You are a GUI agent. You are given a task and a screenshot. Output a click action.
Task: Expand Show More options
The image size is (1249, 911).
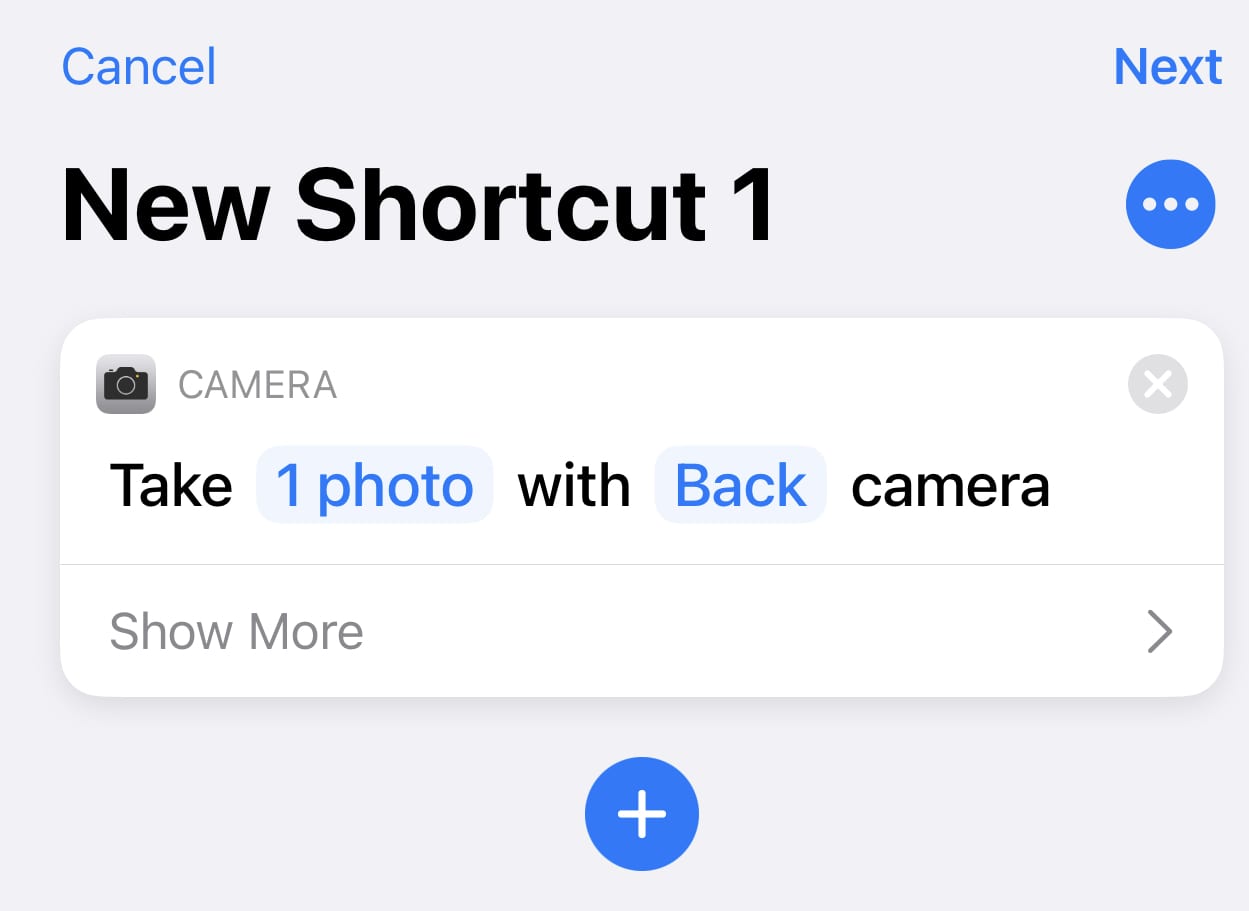click(x=640, y=632)
